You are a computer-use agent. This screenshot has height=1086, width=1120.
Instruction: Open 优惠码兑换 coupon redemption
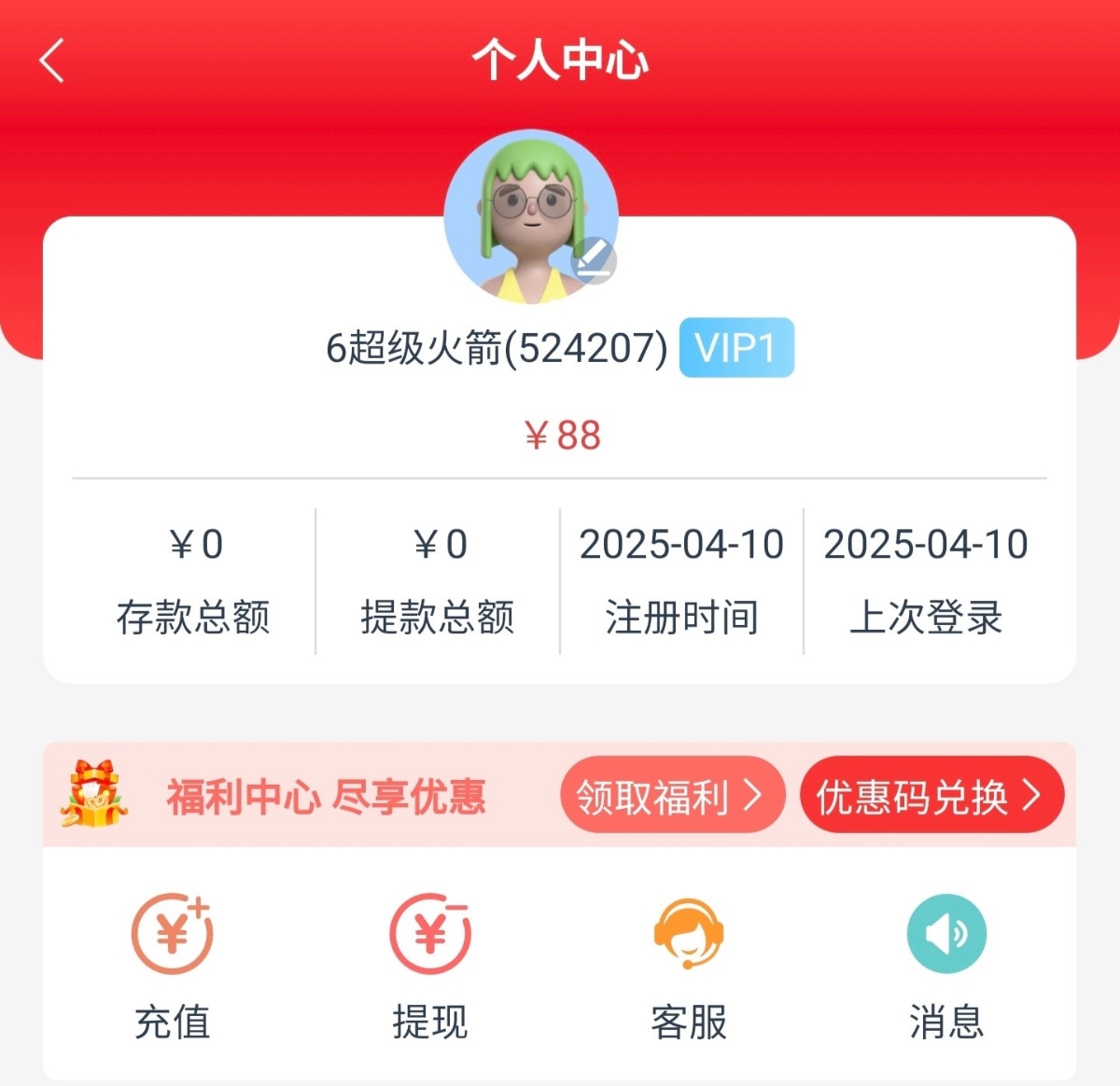(x=931, y=796)
